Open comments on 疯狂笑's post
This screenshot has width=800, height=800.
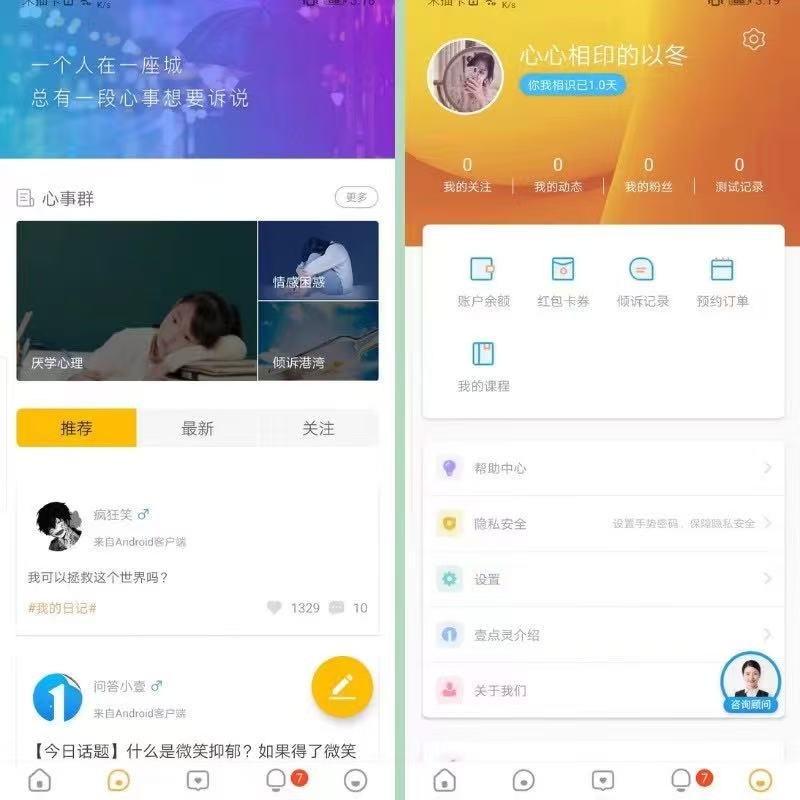[x=337, y=607]
